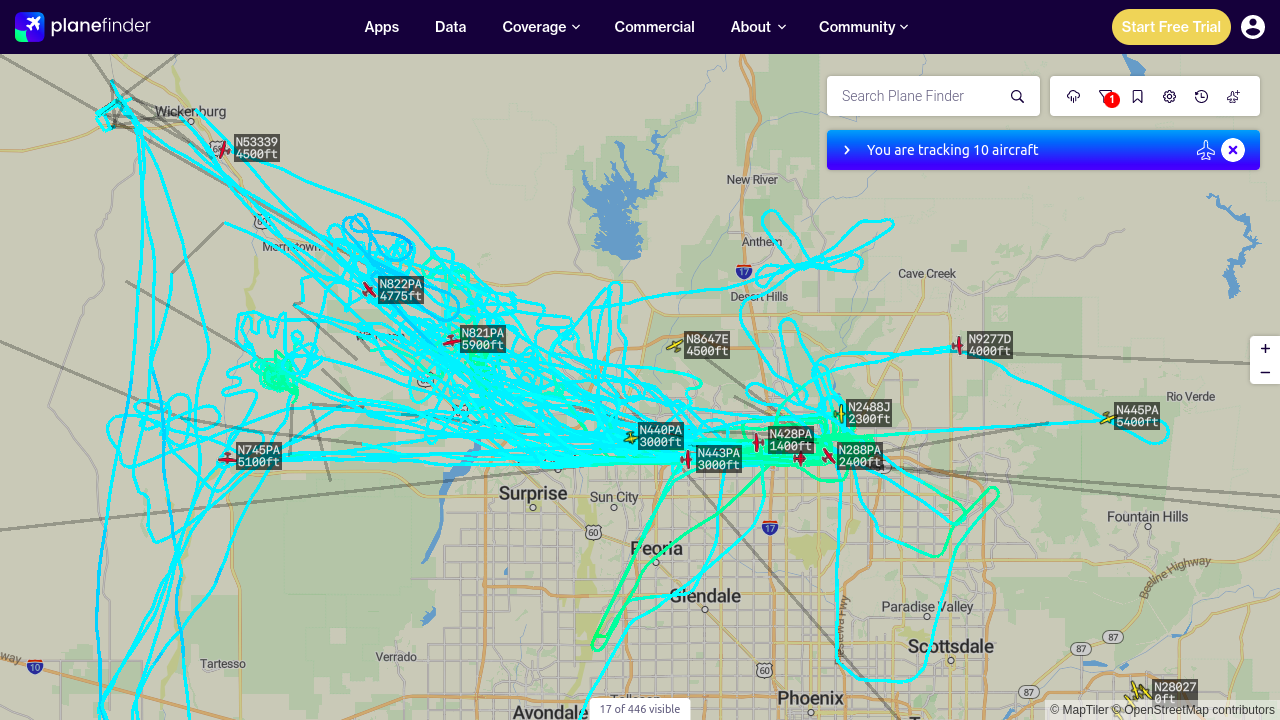Select aircraft N9277D on the map

point(958,345)
